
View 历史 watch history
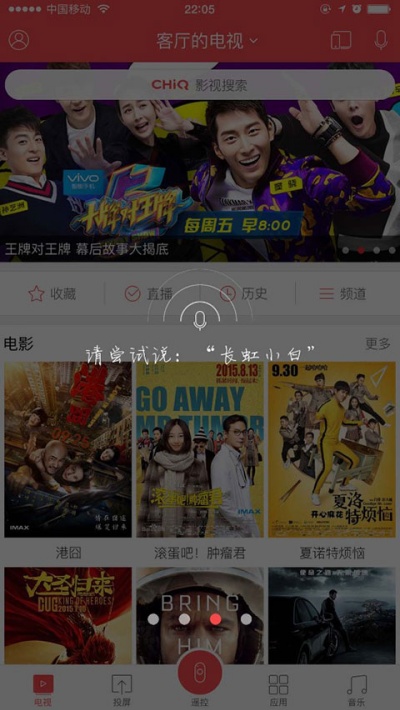point(243,294)
